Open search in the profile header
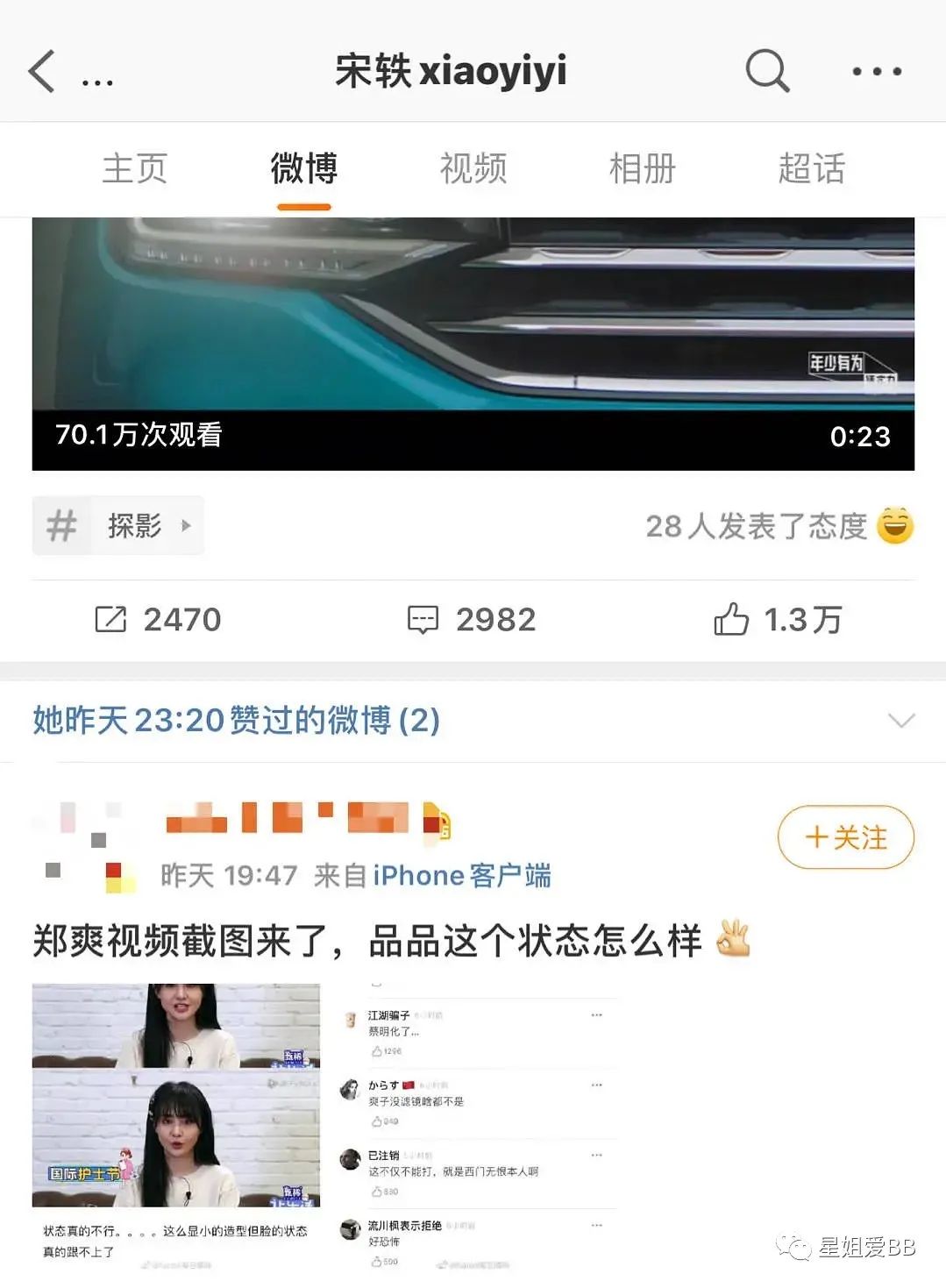This screenshot has height=1288, width=946. [x=767, y=70]
